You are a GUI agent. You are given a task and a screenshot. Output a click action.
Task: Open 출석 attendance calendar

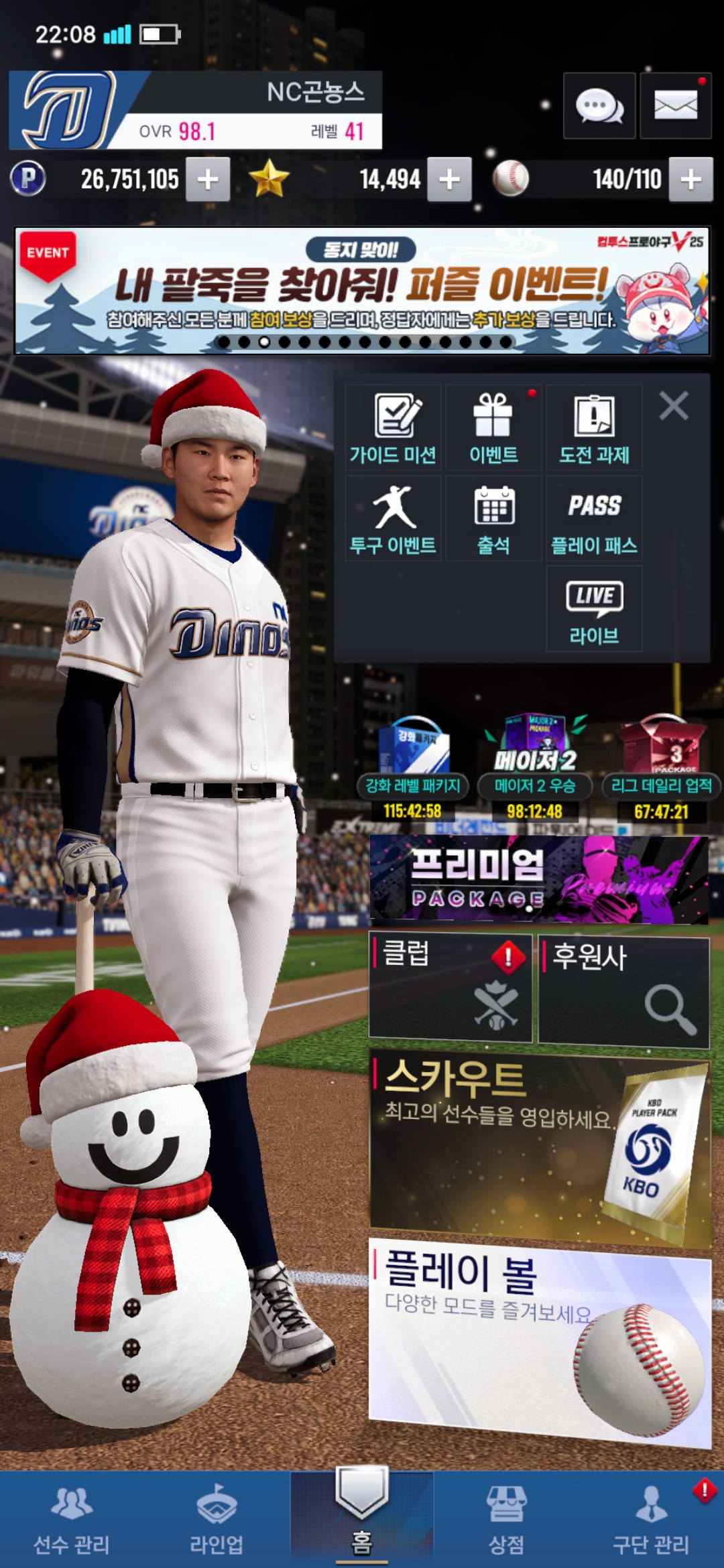coord(493,519)
